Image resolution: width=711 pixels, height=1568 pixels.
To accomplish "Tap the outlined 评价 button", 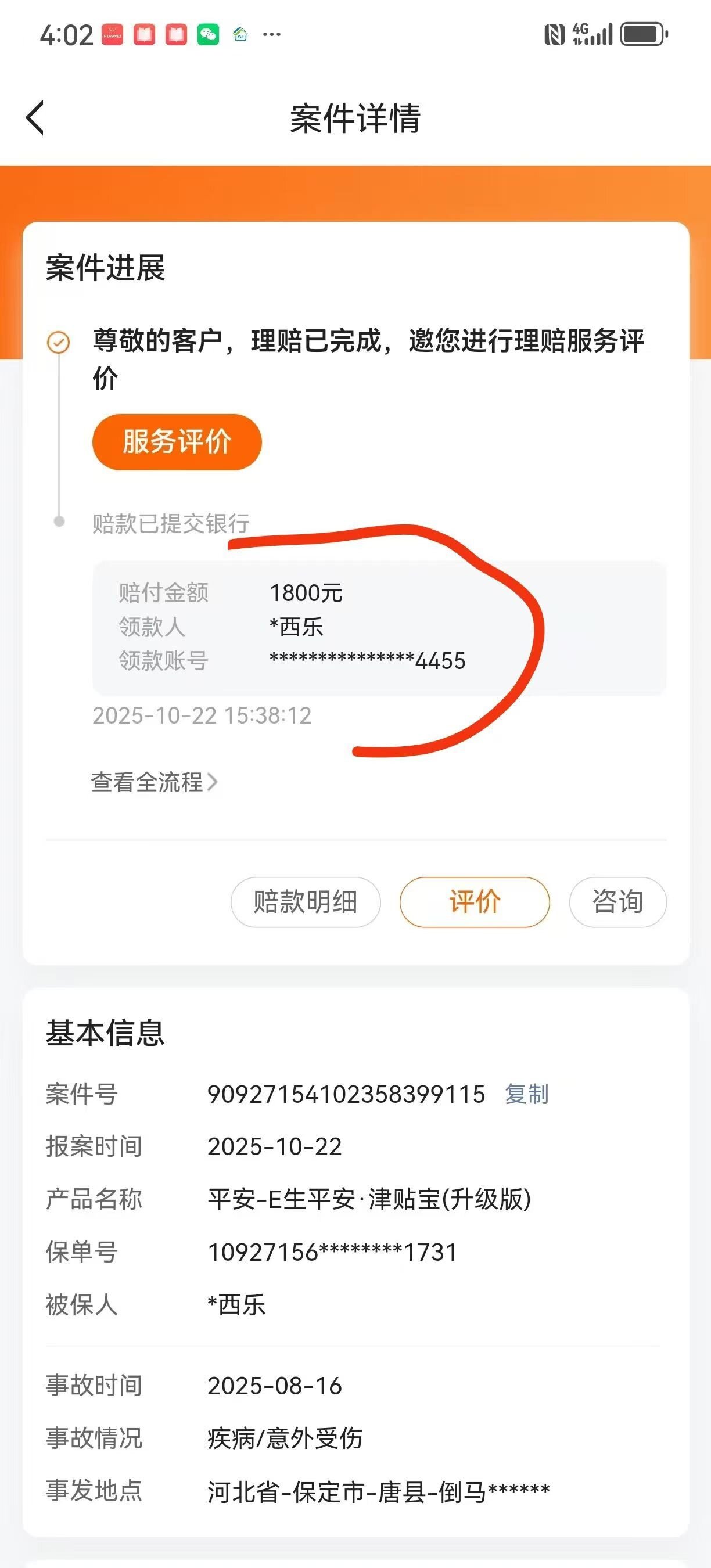I will point(474,902).
